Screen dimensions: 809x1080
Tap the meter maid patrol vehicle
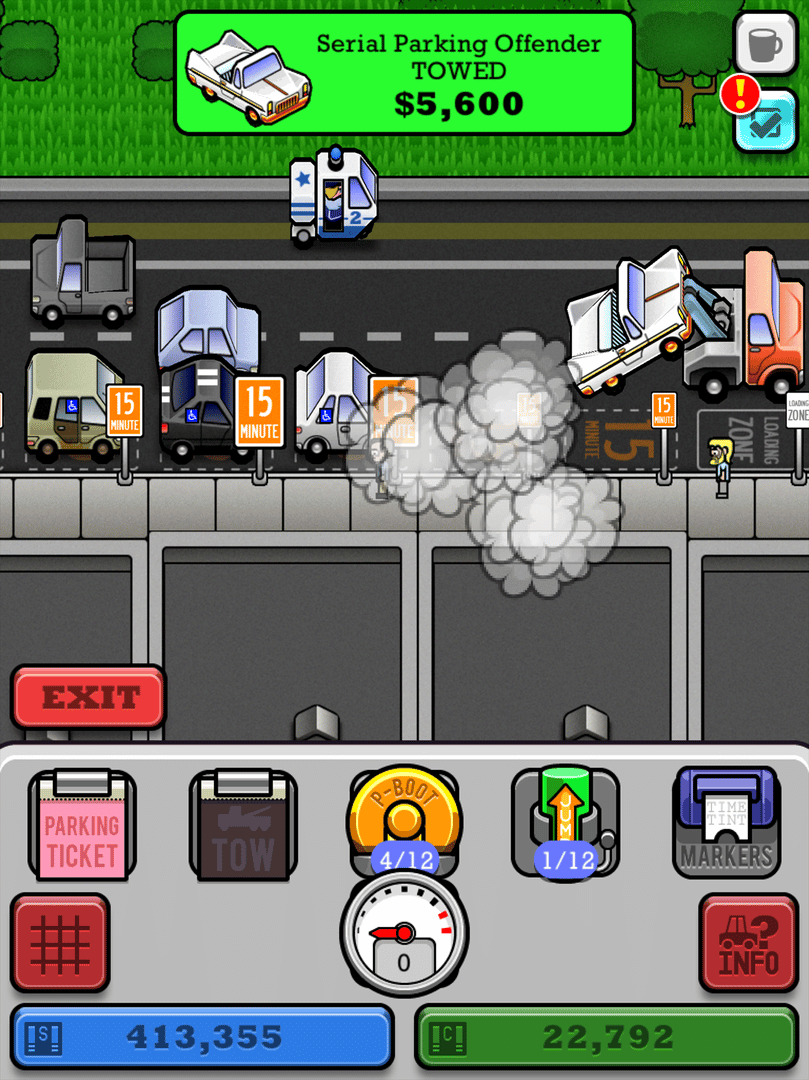coord(335,196)
